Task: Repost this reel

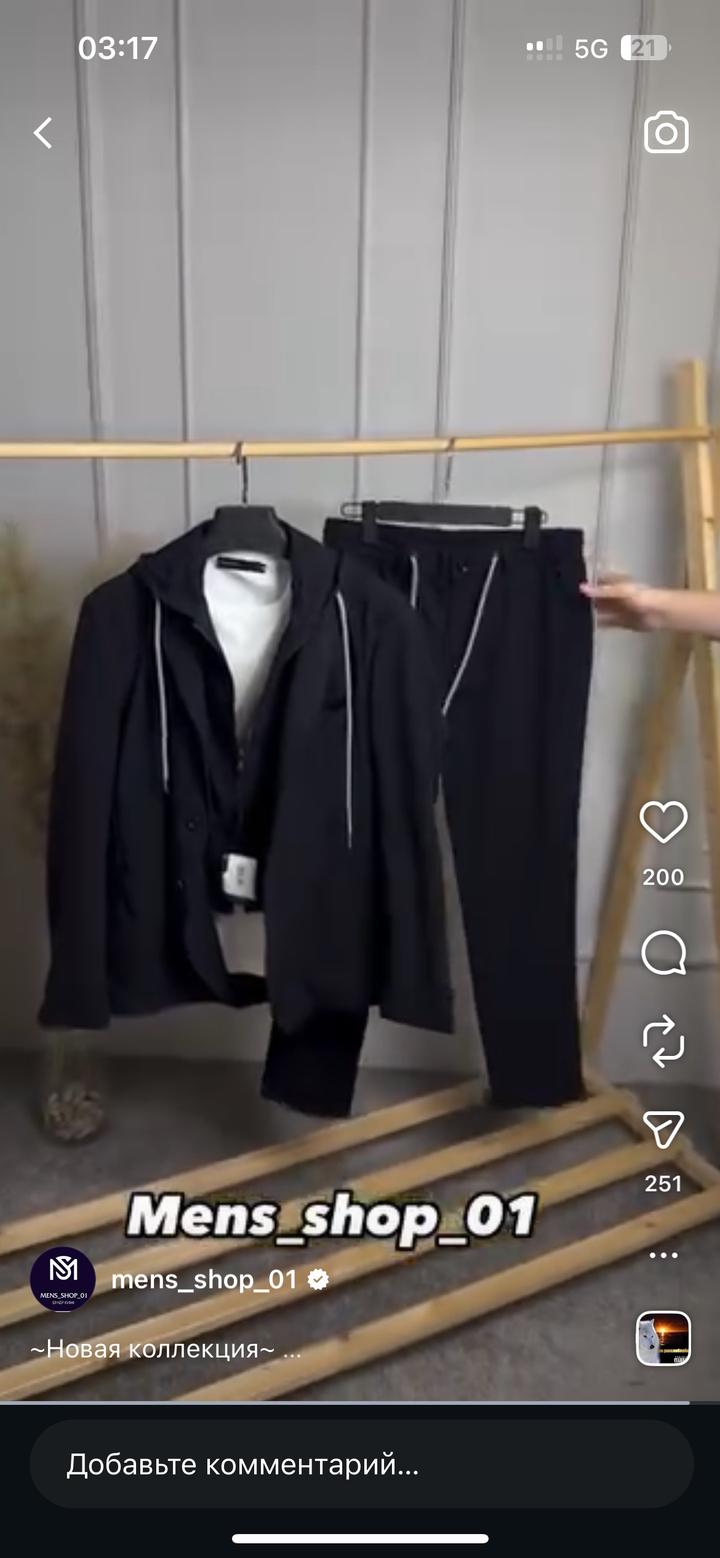Action: (663, 1041)
